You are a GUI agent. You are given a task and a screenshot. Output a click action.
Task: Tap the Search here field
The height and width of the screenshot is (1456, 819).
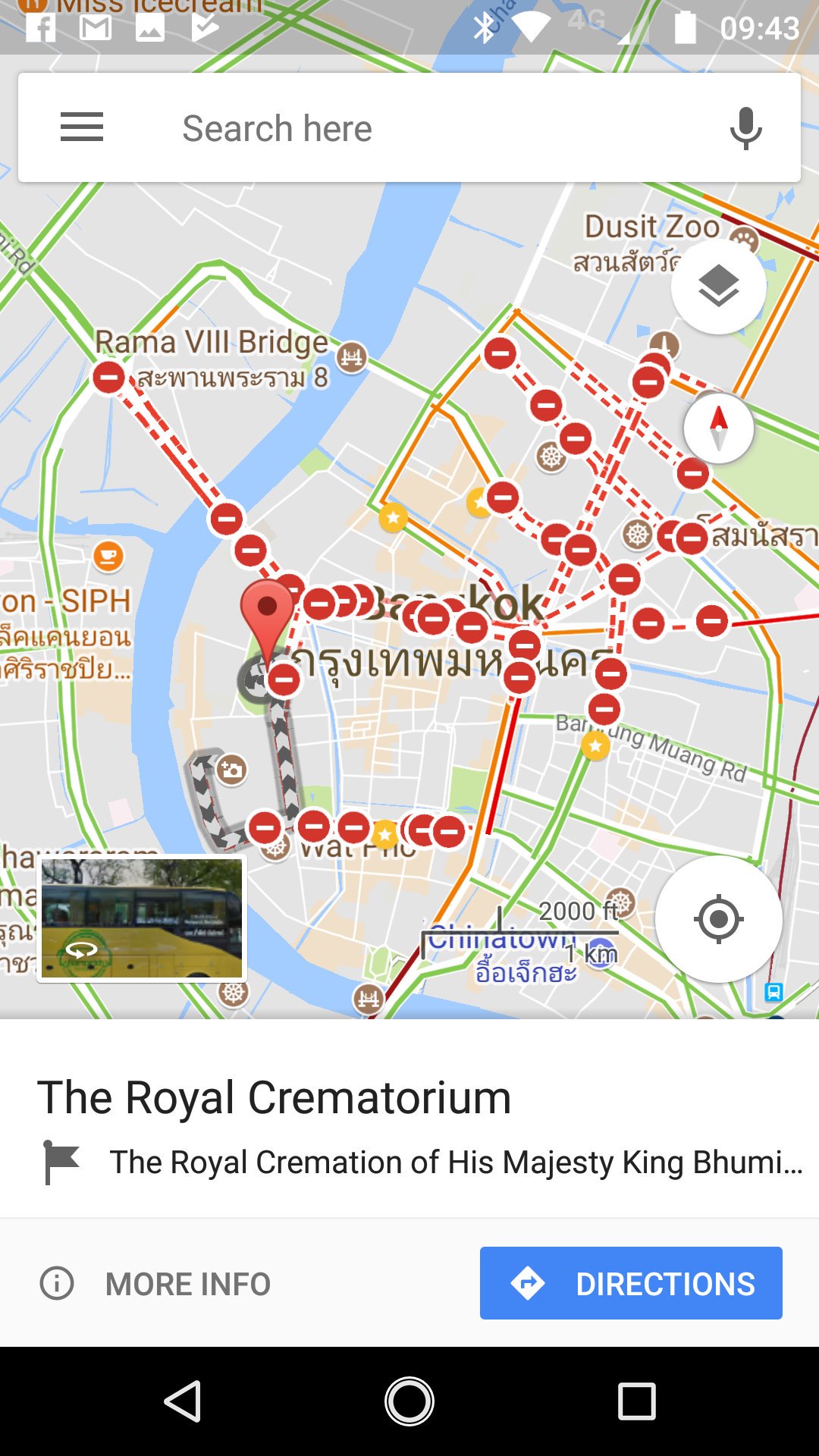(x=409, y=128)
